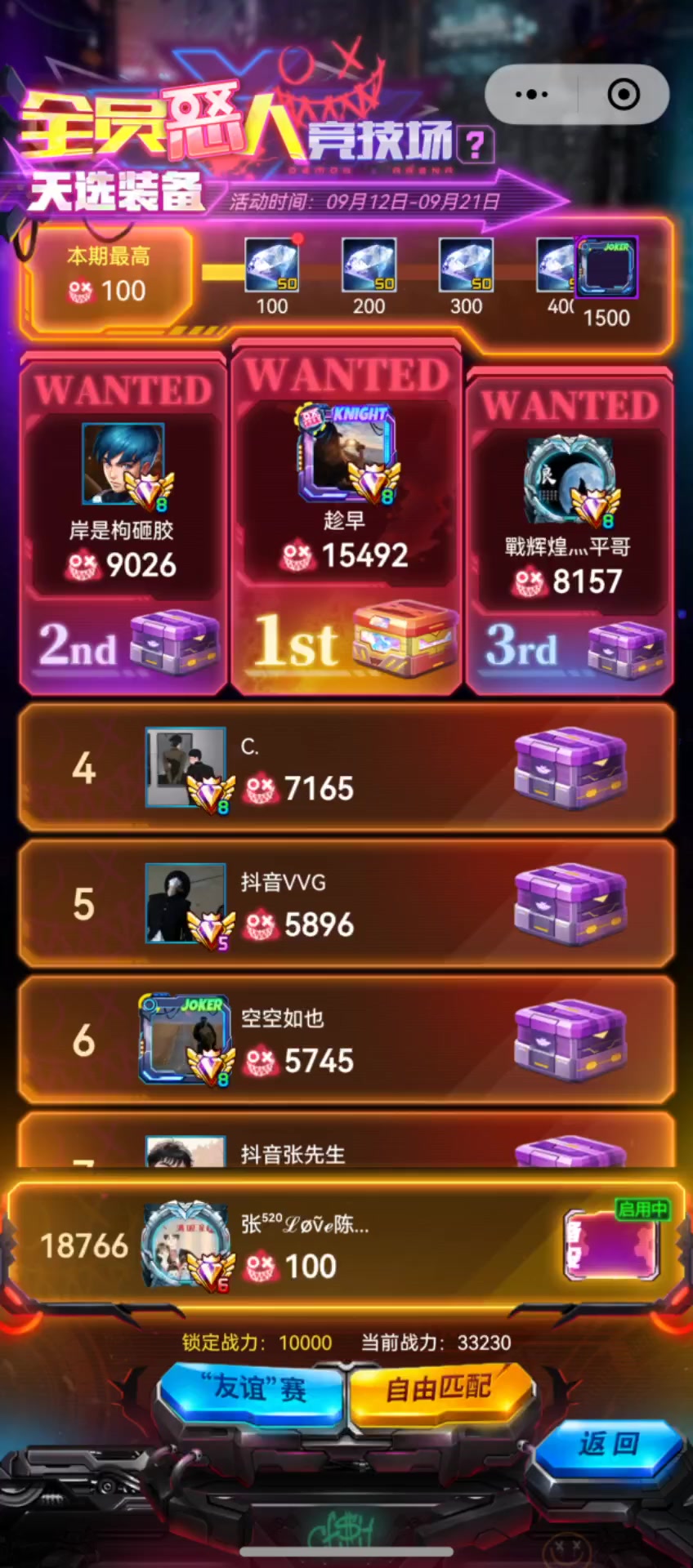Tap the 300-point diamond reward

[x=466, y=266]
